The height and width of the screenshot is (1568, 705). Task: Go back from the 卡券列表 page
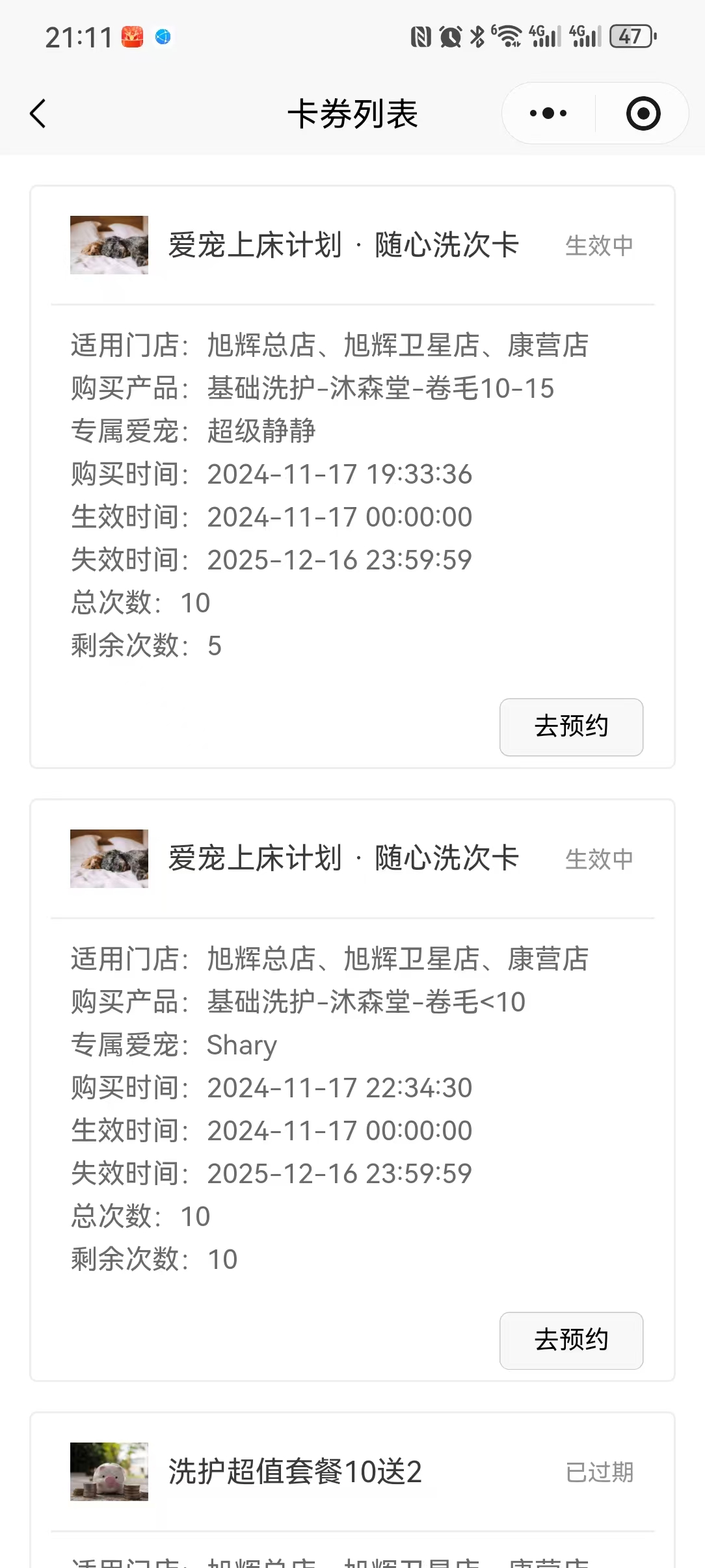pyautogui.click(x=38, y=114)
